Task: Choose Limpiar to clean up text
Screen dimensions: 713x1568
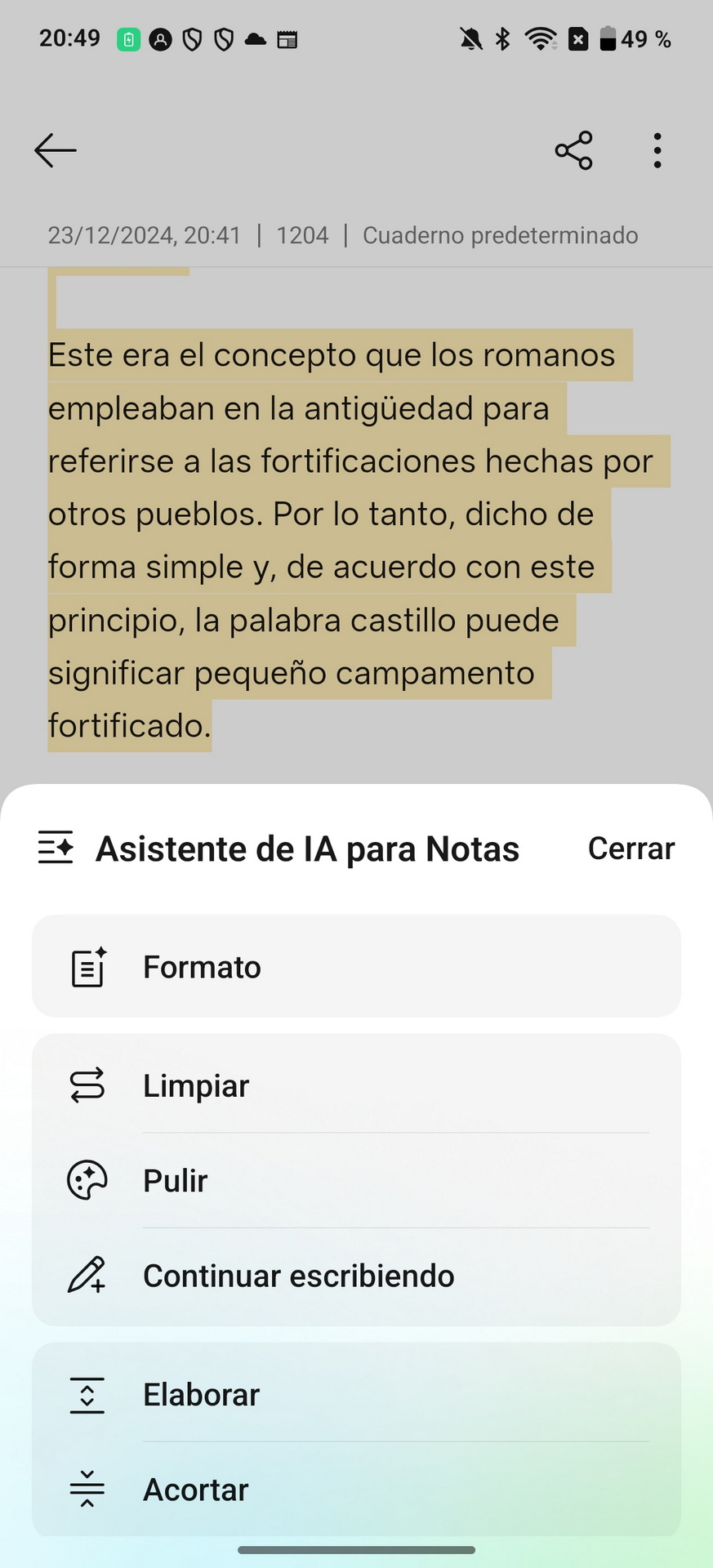Action: click(356, 1085)
